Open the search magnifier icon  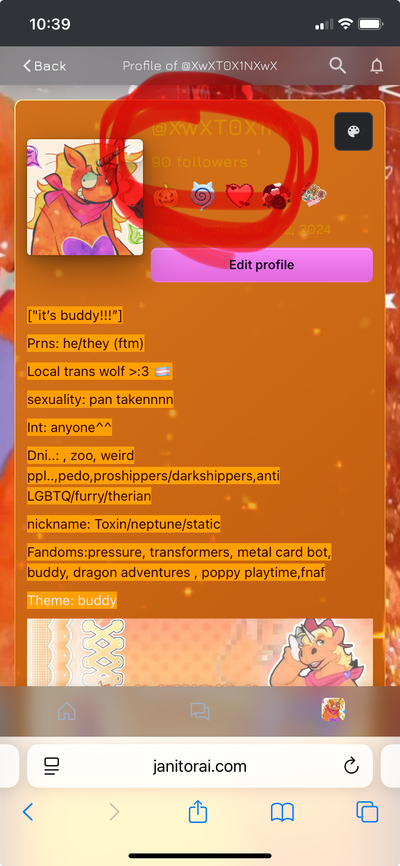[x=338, y=66]
